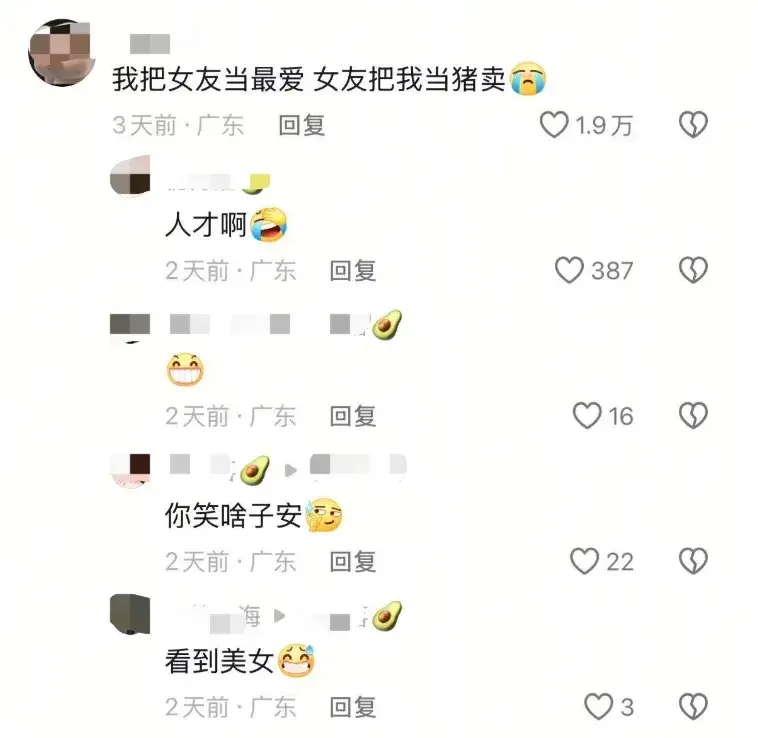Like the comment '我把女友当最爱 女友把我当猪卖'
This screenshot has width=758, height=738.
coord(554,125)
